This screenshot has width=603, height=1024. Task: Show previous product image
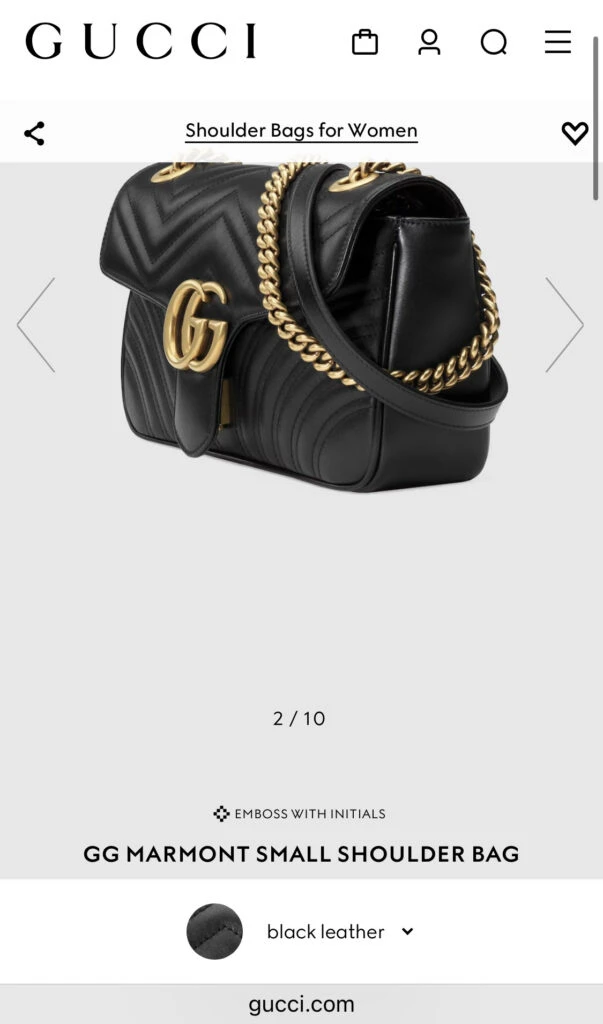36,325
